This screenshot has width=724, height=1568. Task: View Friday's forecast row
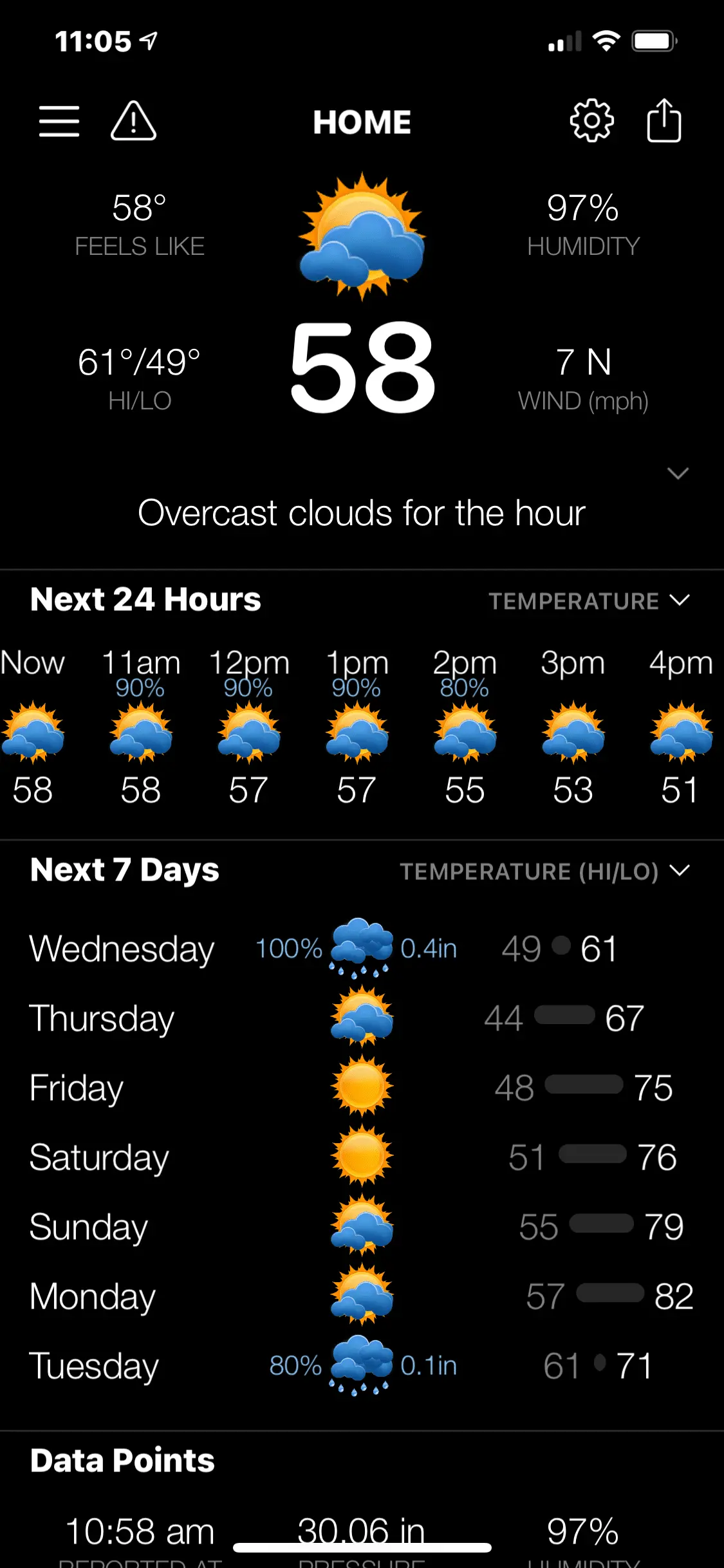[x=362, y=1088]
